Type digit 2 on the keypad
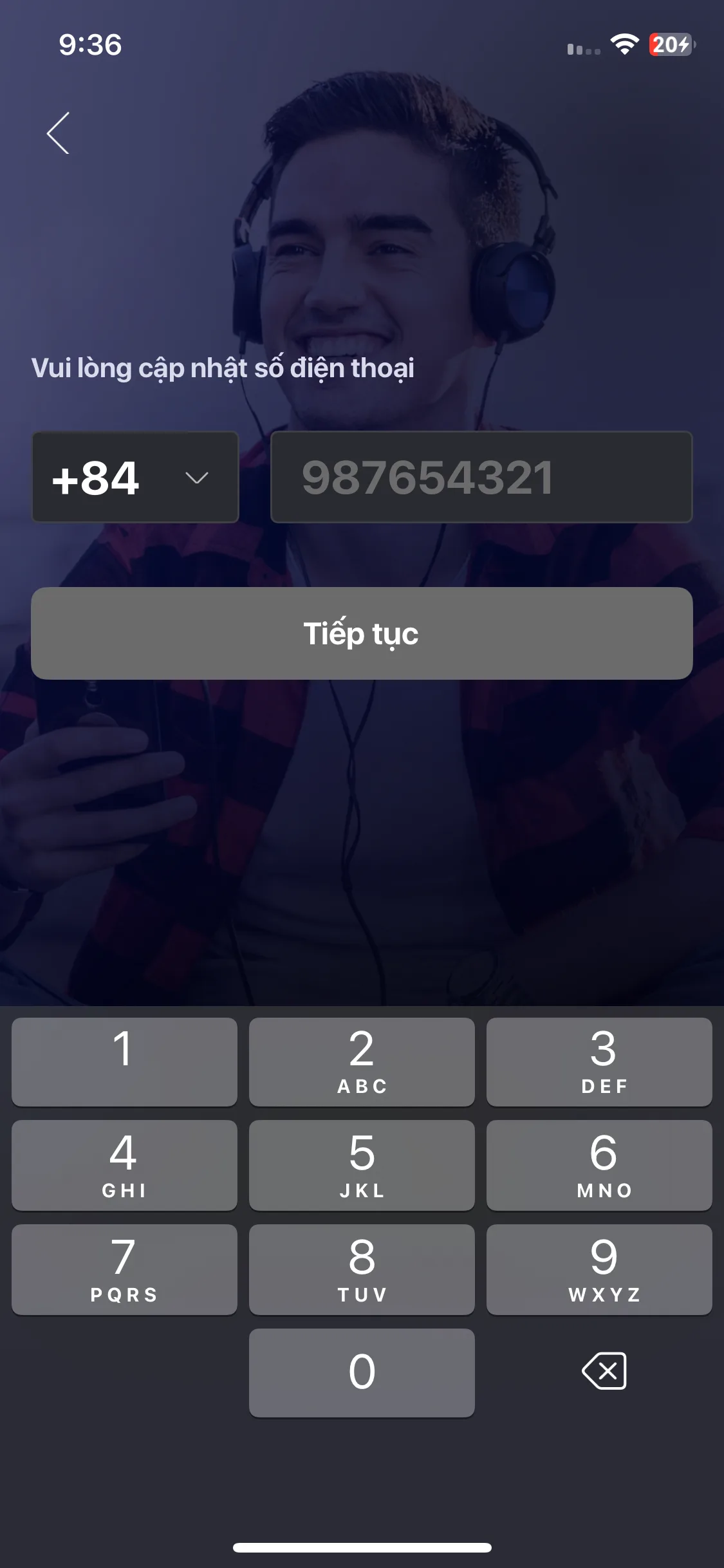724x1568 pixels. (362, 1062)
